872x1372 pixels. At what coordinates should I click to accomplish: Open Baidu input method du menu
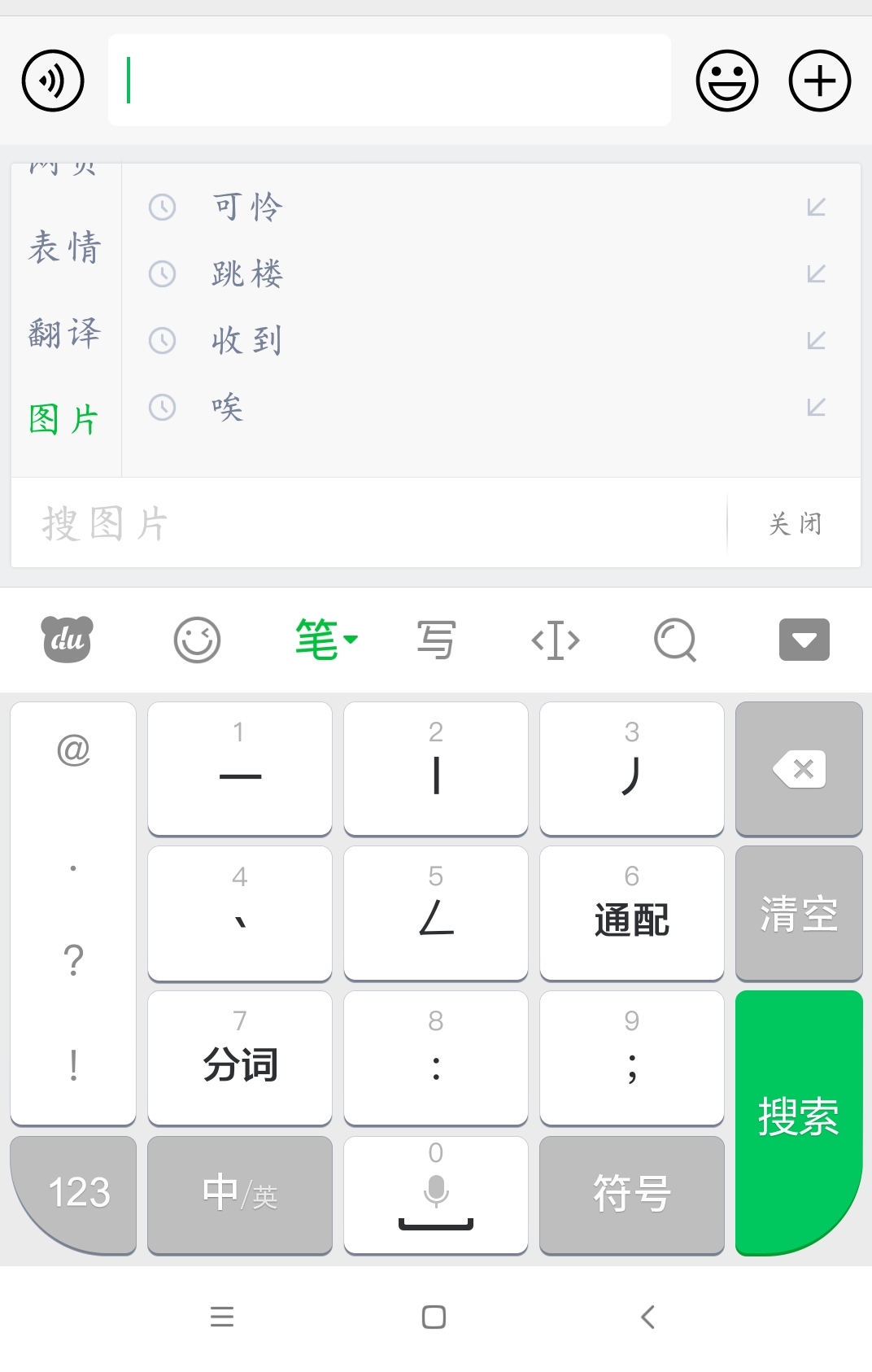(x=68, y=640)
